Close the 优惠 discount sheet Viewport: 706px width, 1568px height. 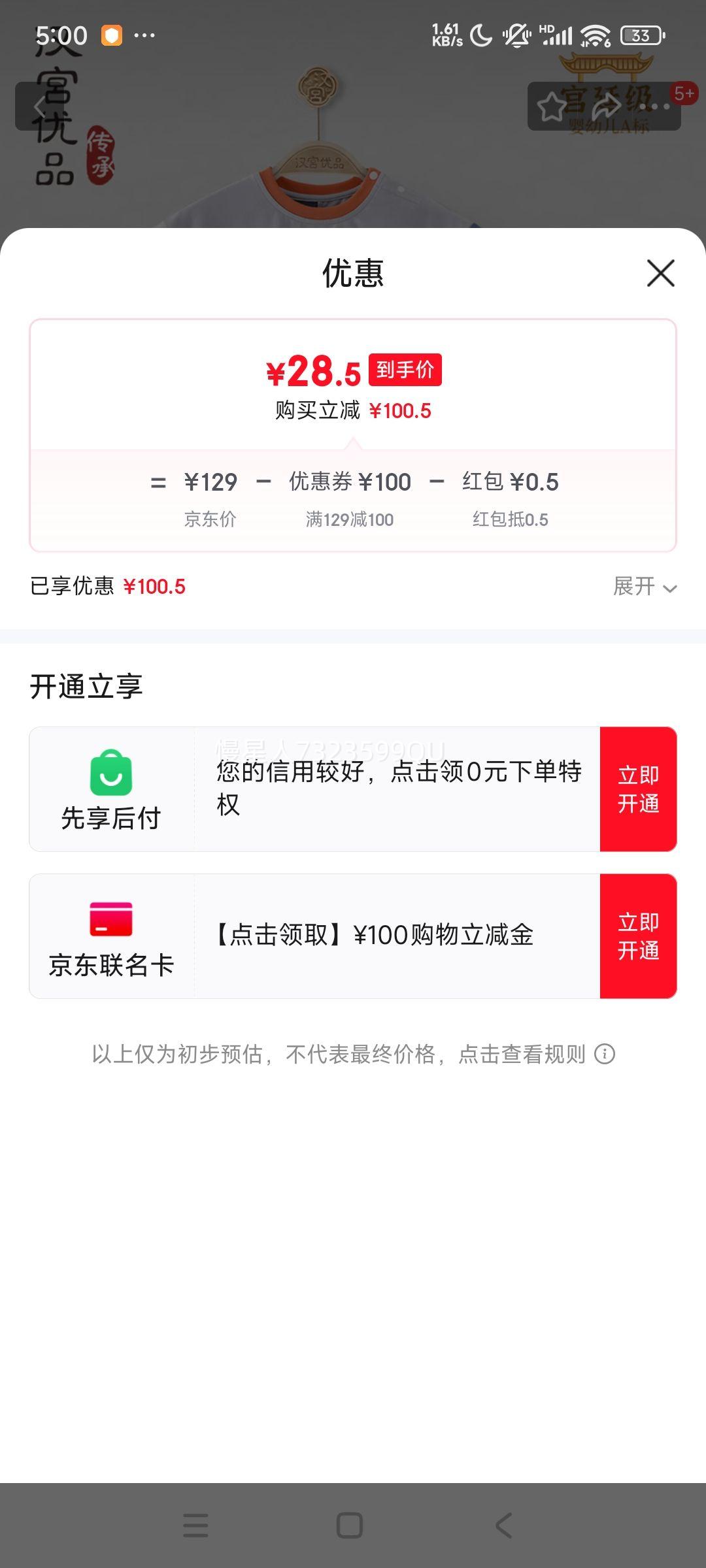click(660, 273)
